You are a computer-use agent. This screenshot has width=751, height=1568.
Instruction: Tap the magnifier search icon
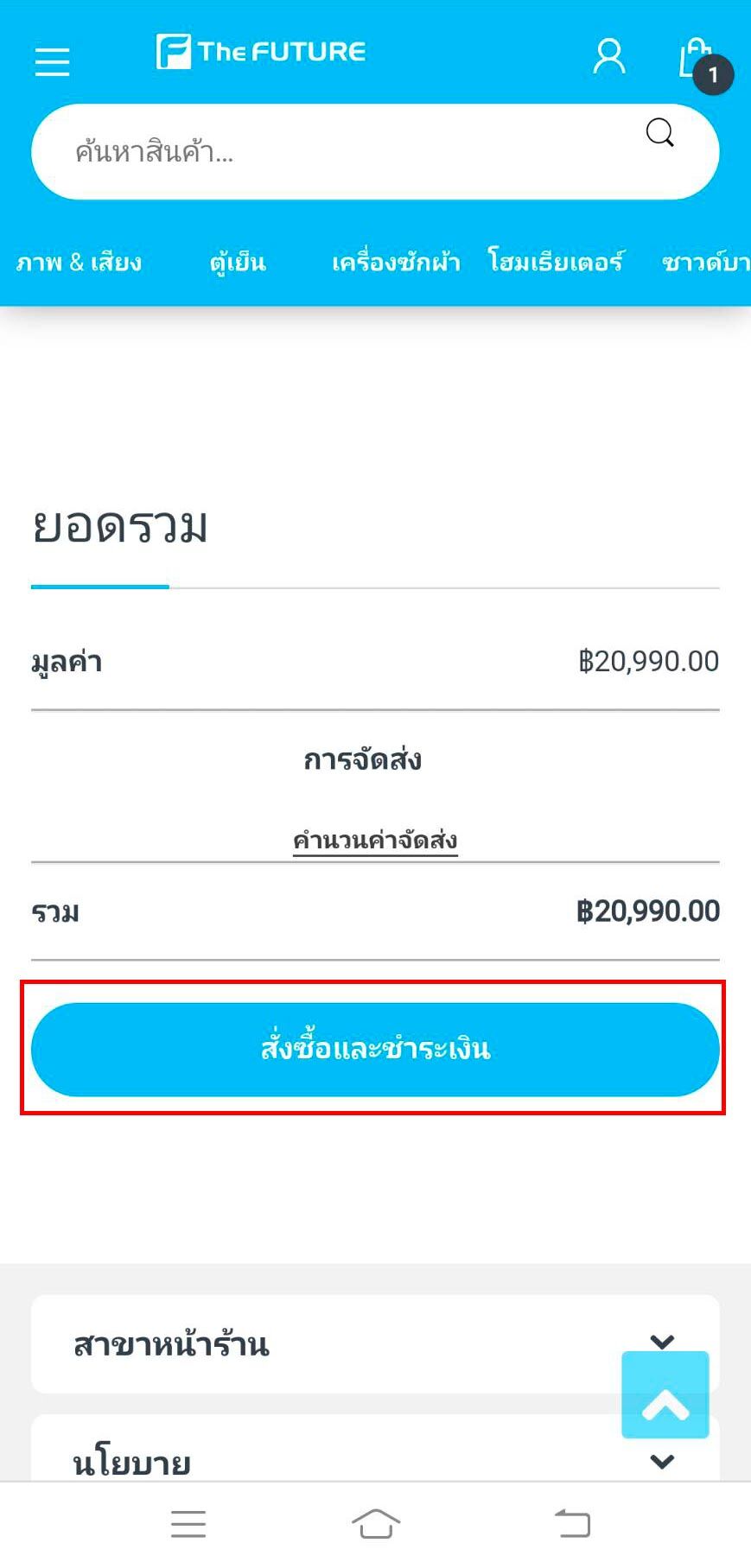coord(660,133)
